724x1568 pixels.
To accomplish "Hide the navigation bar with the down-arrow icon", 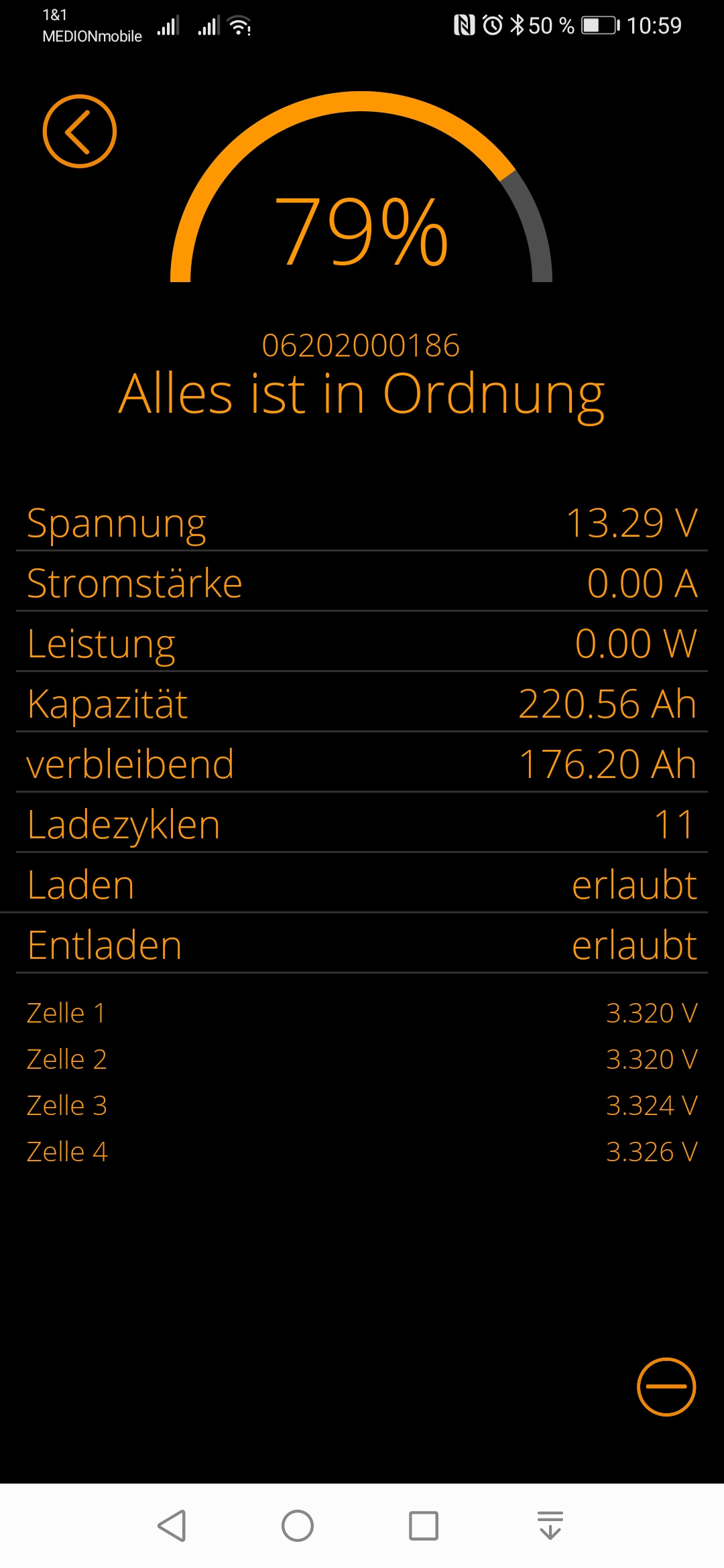I will pyautogui.click(x=550, y=1526).
